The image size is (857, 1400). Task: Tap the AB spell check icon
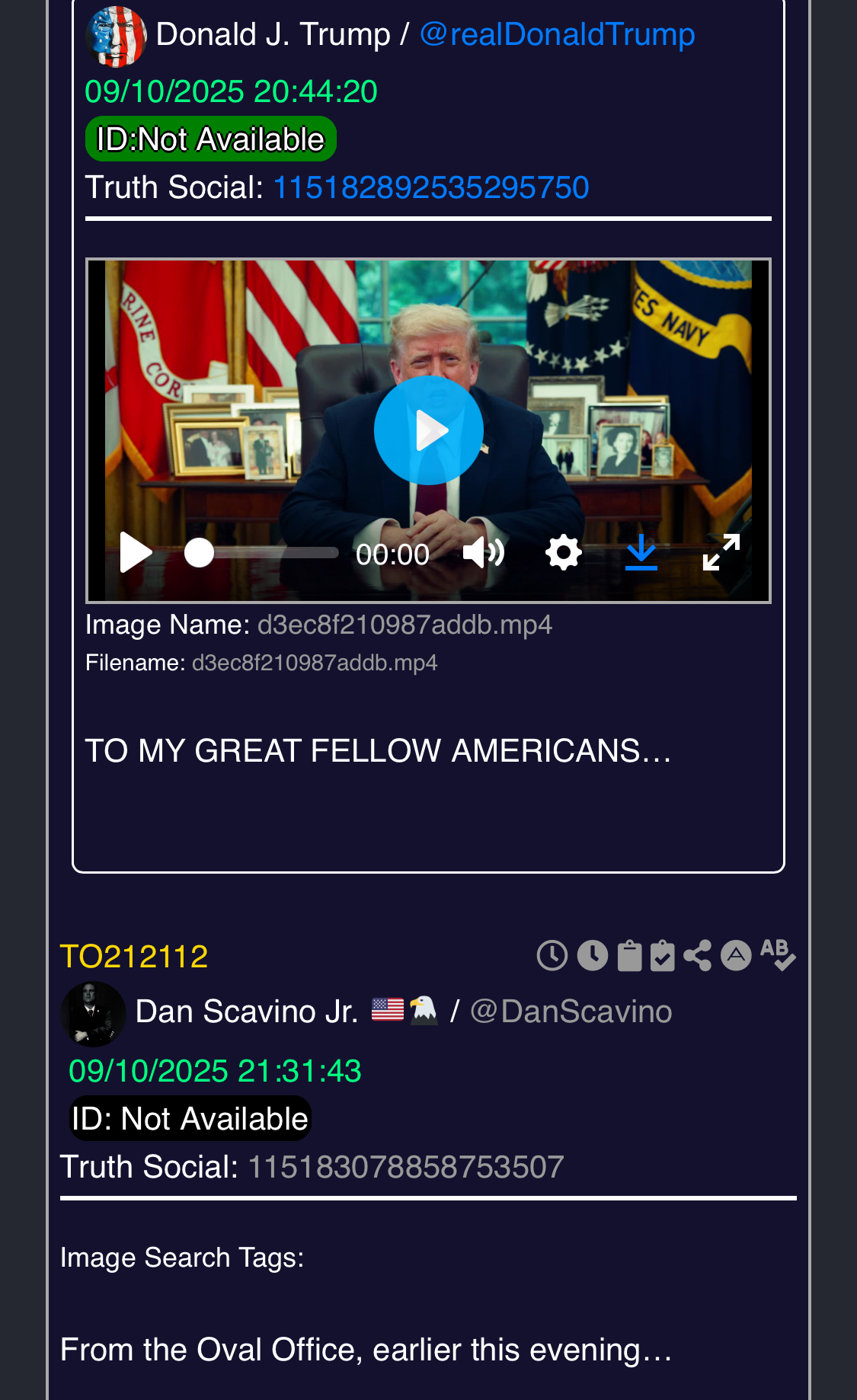coord(778,955)
